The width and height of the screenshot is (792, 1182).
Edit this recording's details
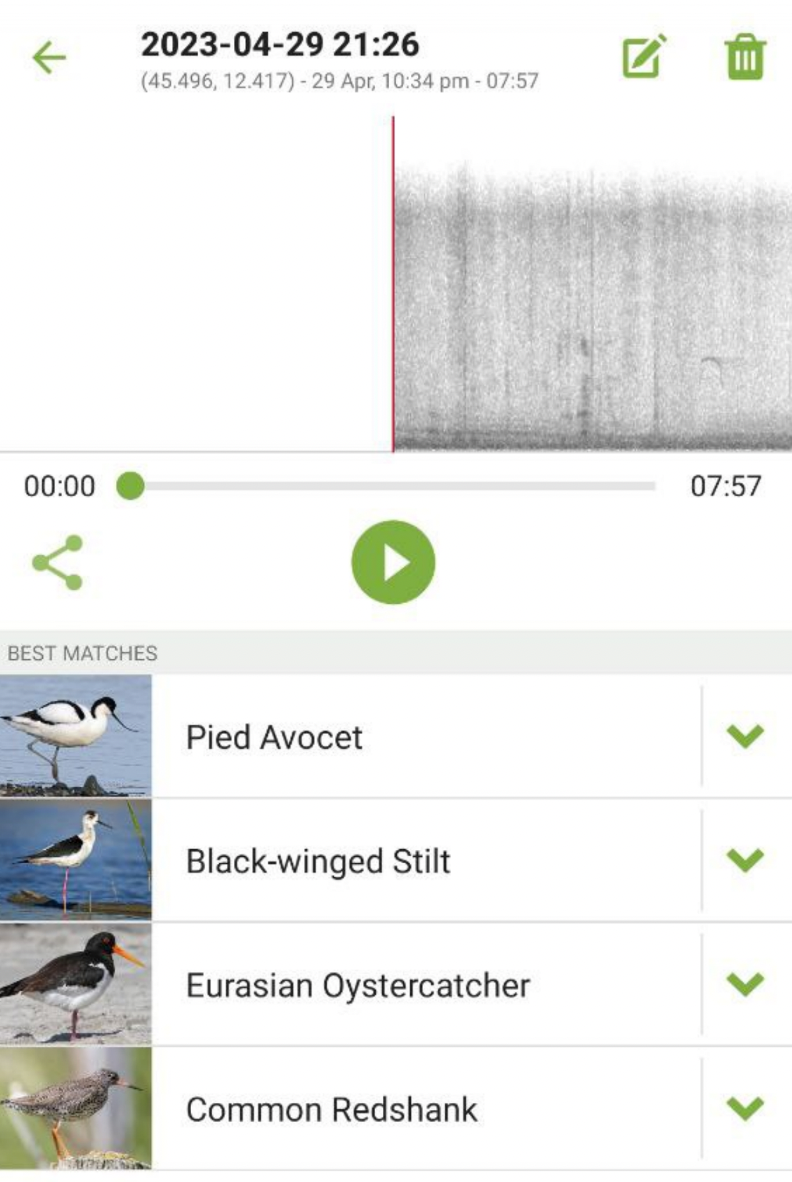pos(644,57)
